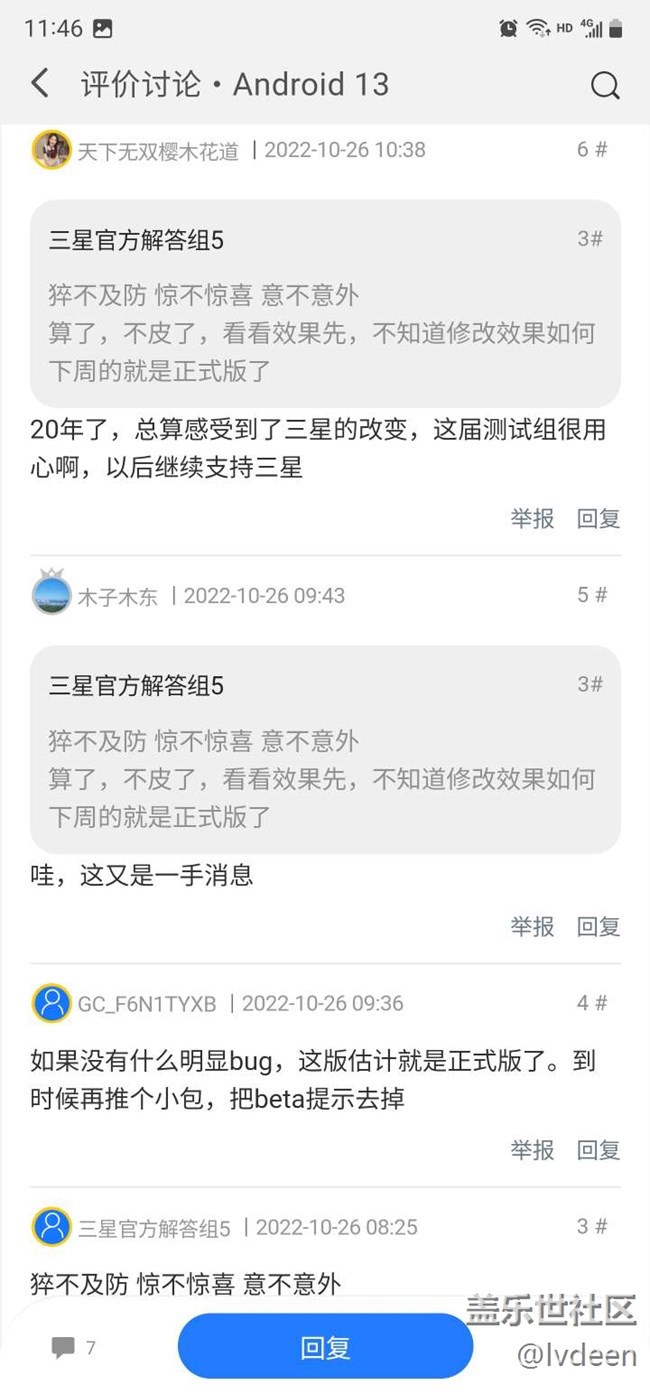650x1394 pixels.
Task: Report 木子木东's comment
Action: [532, 927]
